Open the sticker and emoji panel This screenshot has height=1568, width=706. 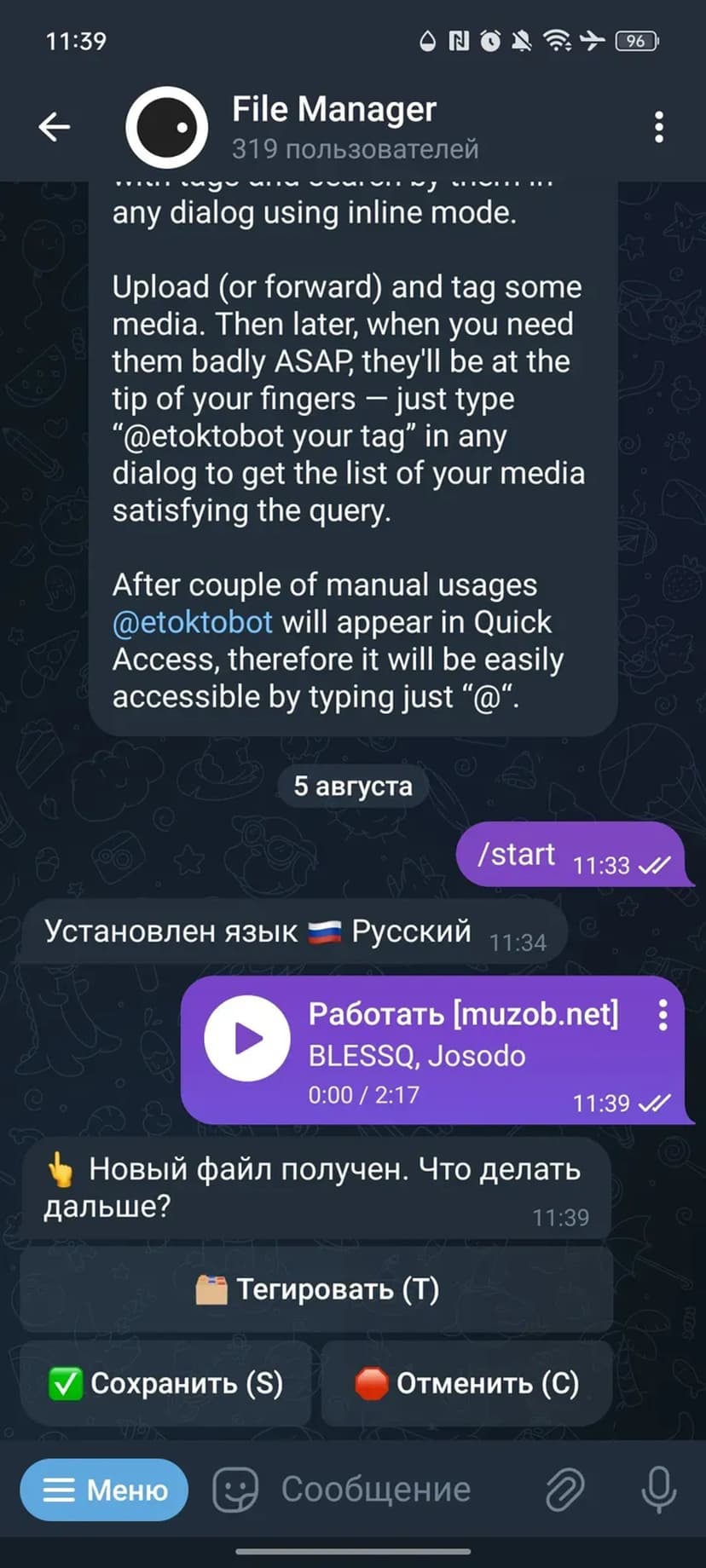pyautogui.click(x=234, y=1490)
